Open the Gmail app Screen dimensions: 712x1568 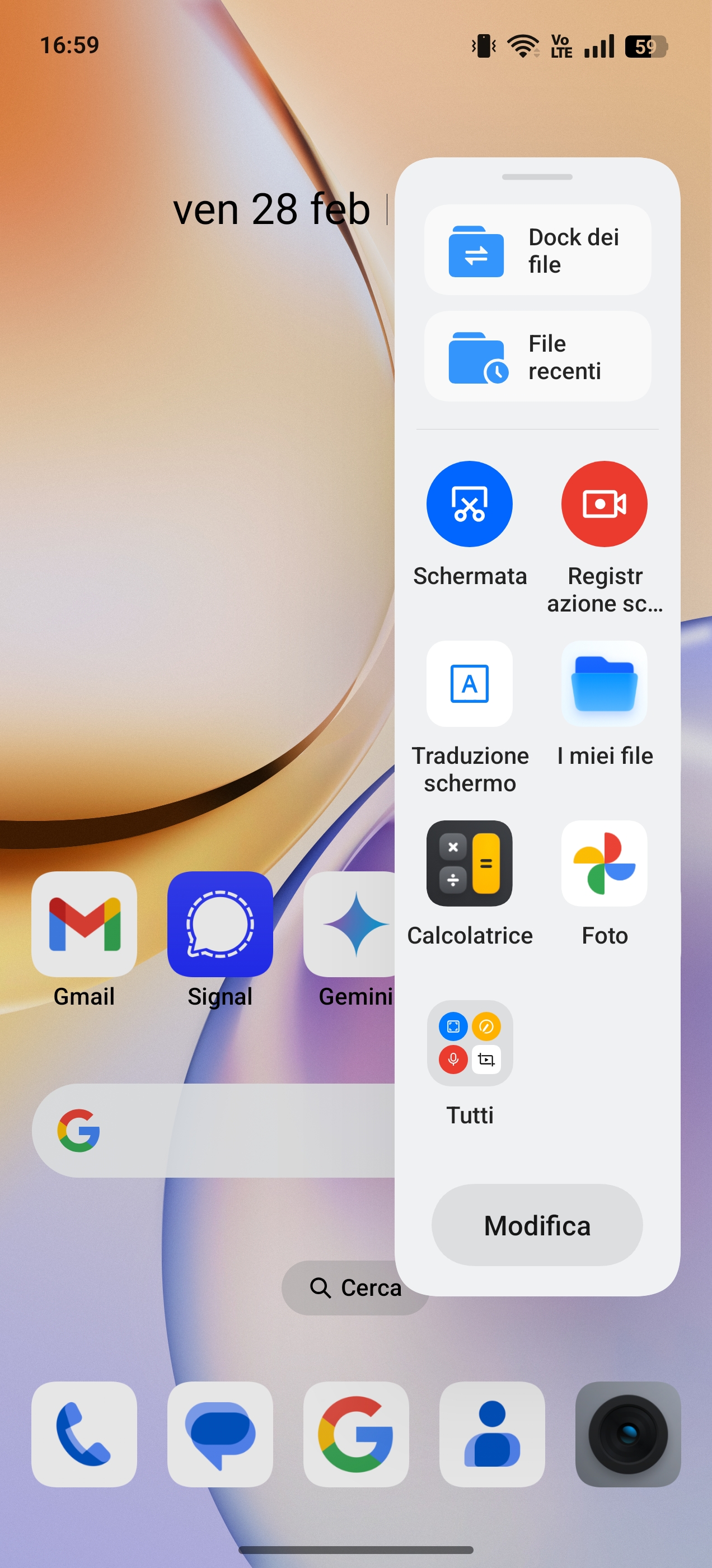click(84, 924)
